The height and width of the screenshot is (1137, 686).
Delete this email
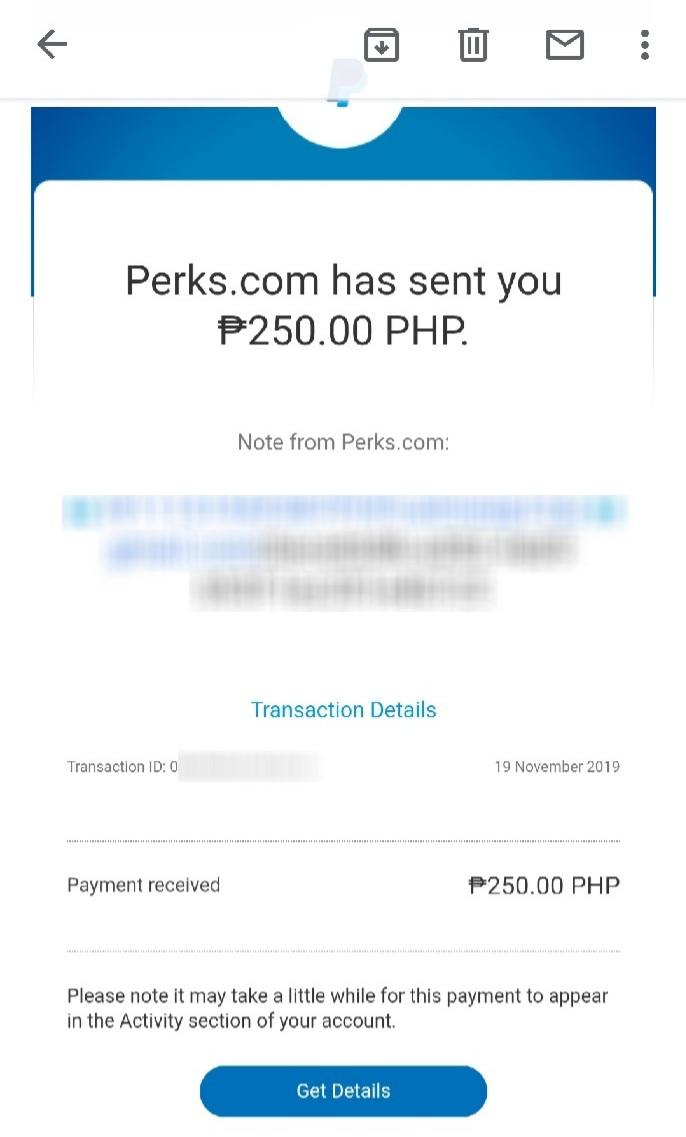473,45
